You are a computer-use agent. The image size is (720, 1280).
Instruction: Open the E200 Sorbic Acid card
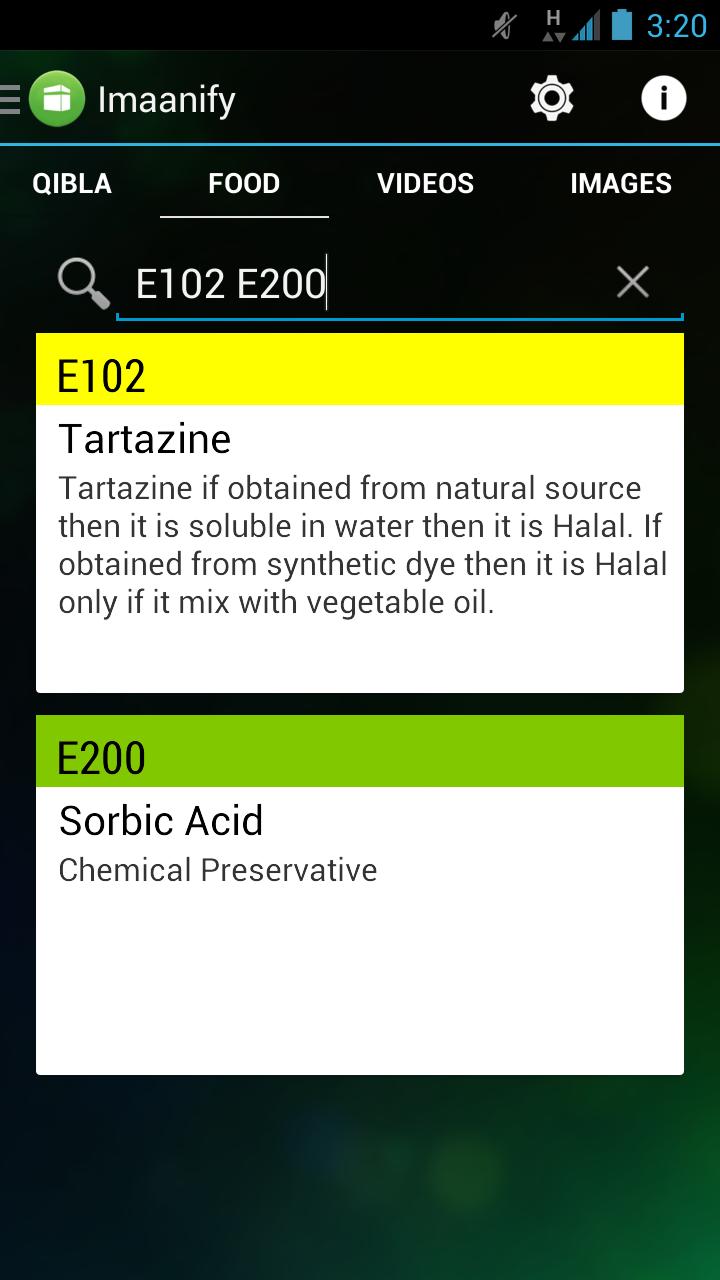(360, 895)
